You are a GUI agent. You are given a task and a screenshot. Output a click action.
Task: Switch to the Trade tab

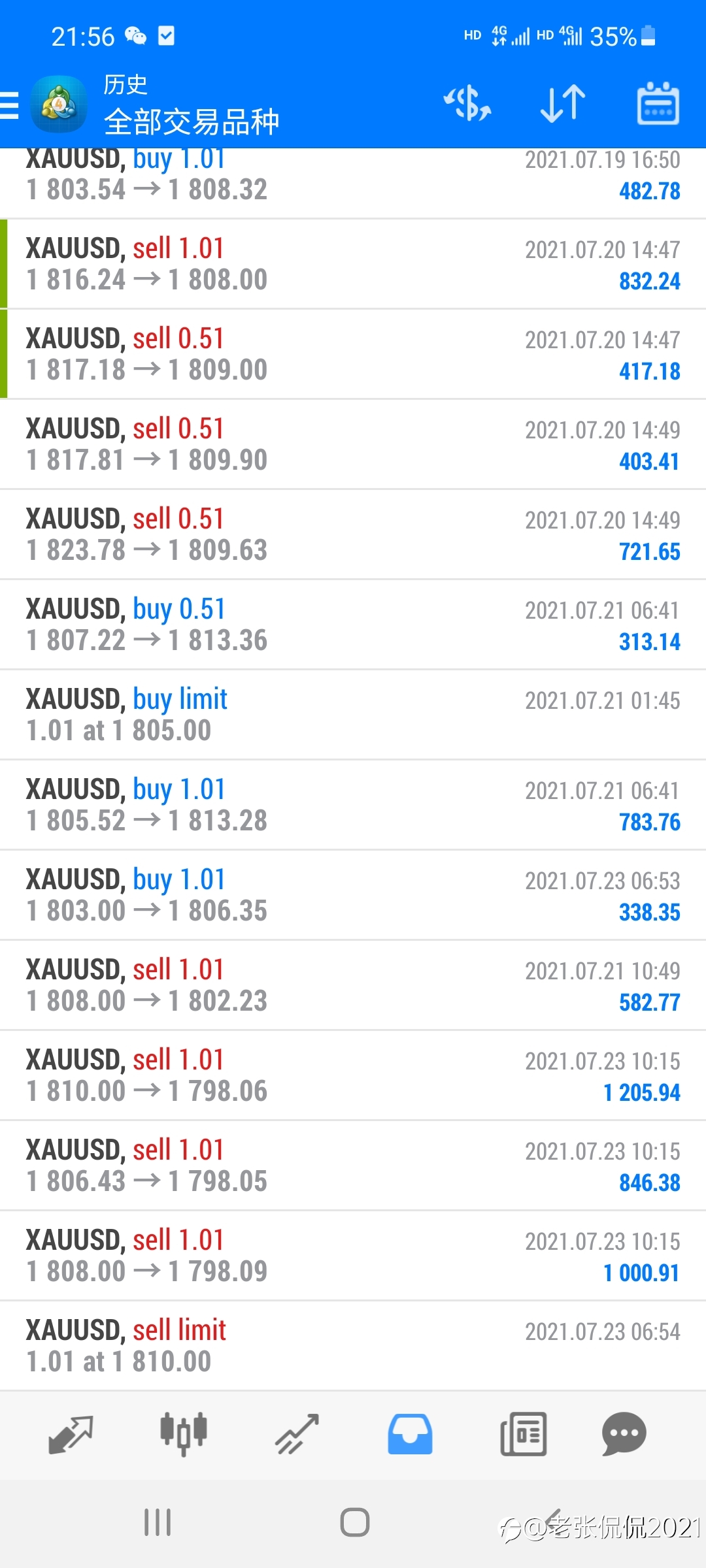click(x=297, y=1434)
